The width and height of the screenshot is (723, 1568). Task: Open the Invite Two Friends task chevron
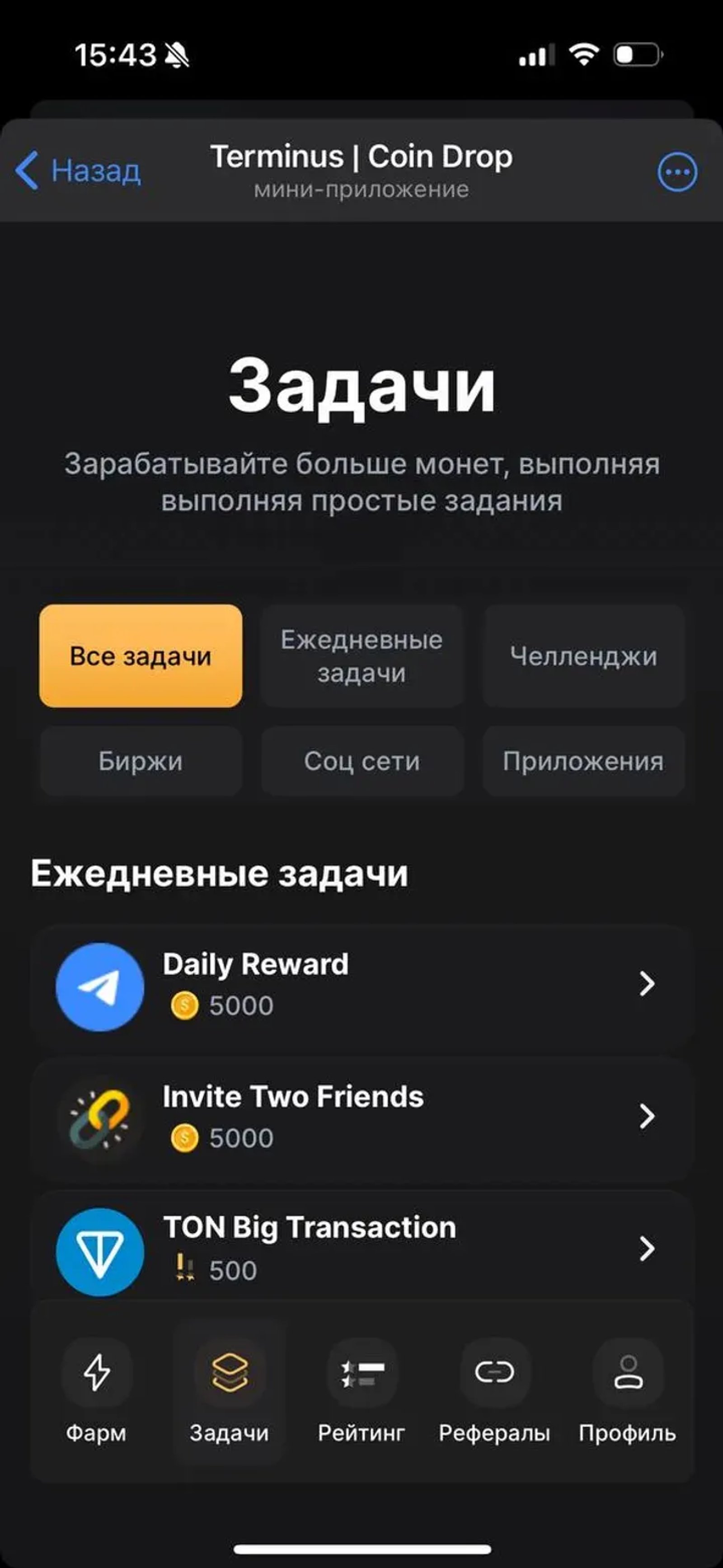[x=648, y=1118]
